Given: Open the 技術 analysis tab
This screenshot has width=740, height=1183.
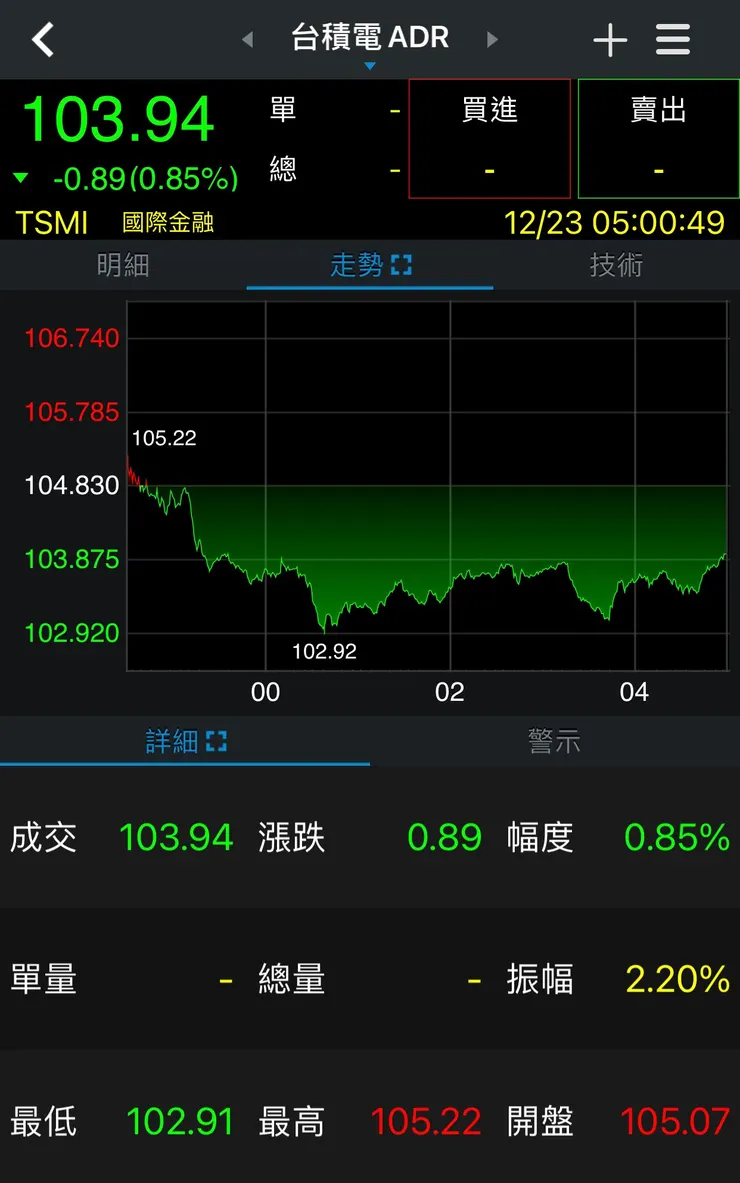Looking at the screenshot, I should [616, 264].
